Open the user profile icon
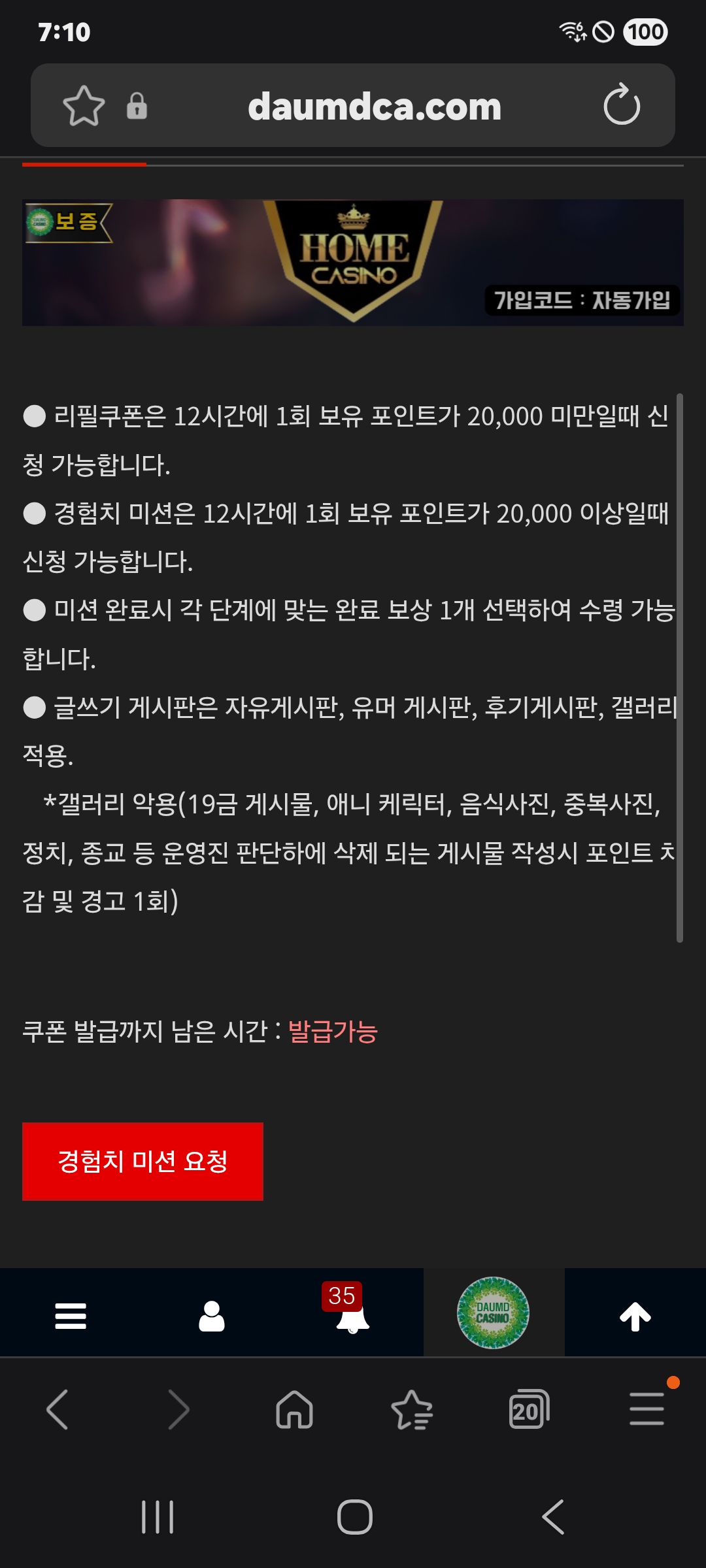706x1568 pixels. [x=212, y=1315]
